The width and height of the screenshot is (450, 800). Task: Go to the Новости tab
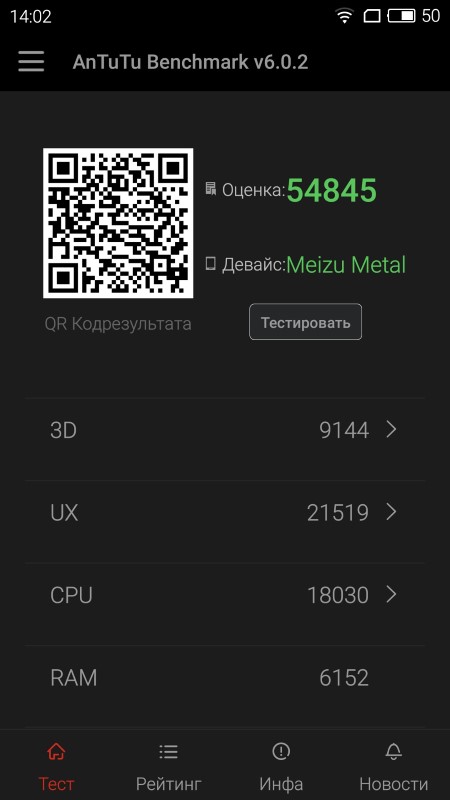tap(393, 766)
